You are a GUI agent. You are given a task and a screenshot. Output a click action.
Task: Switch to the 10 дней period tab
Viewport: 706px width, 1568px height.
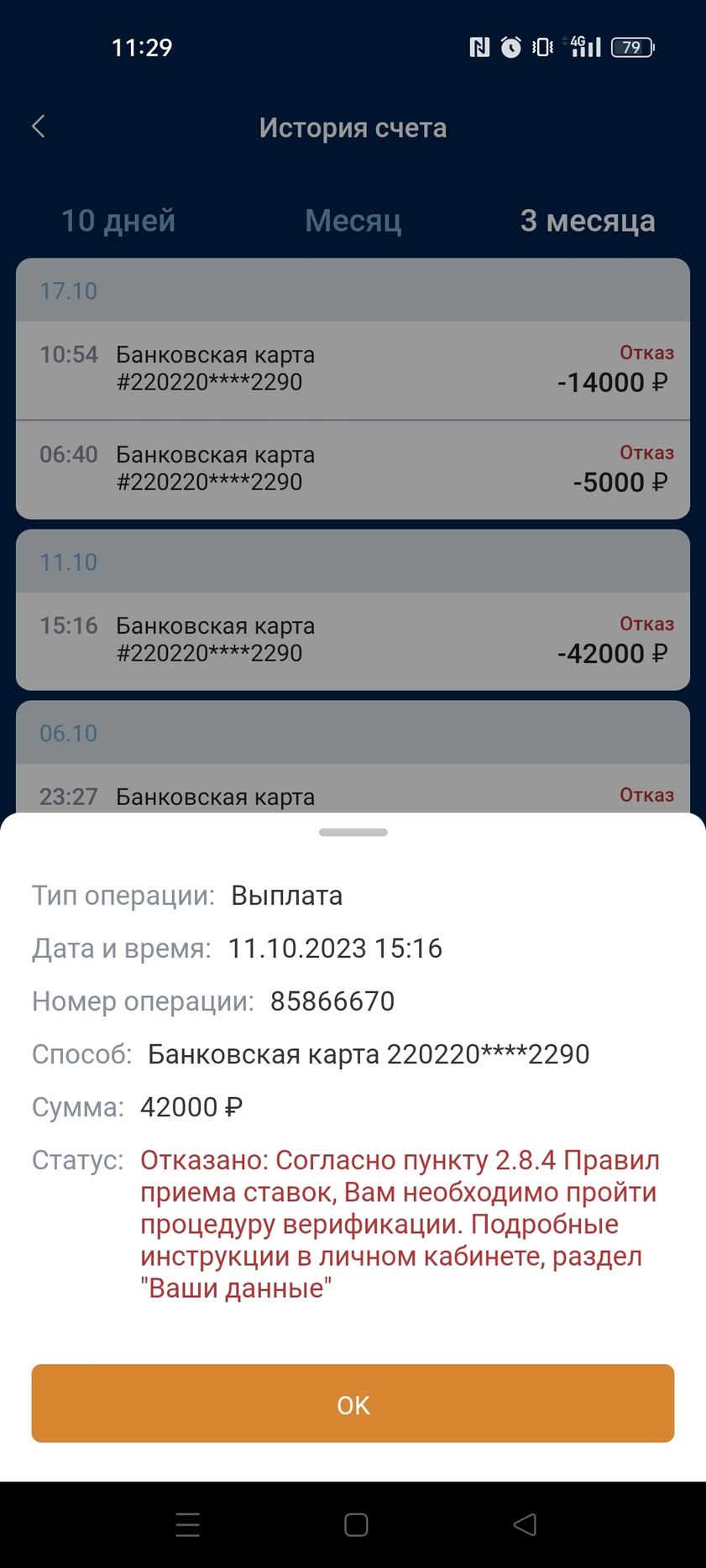tap(118, 221)
